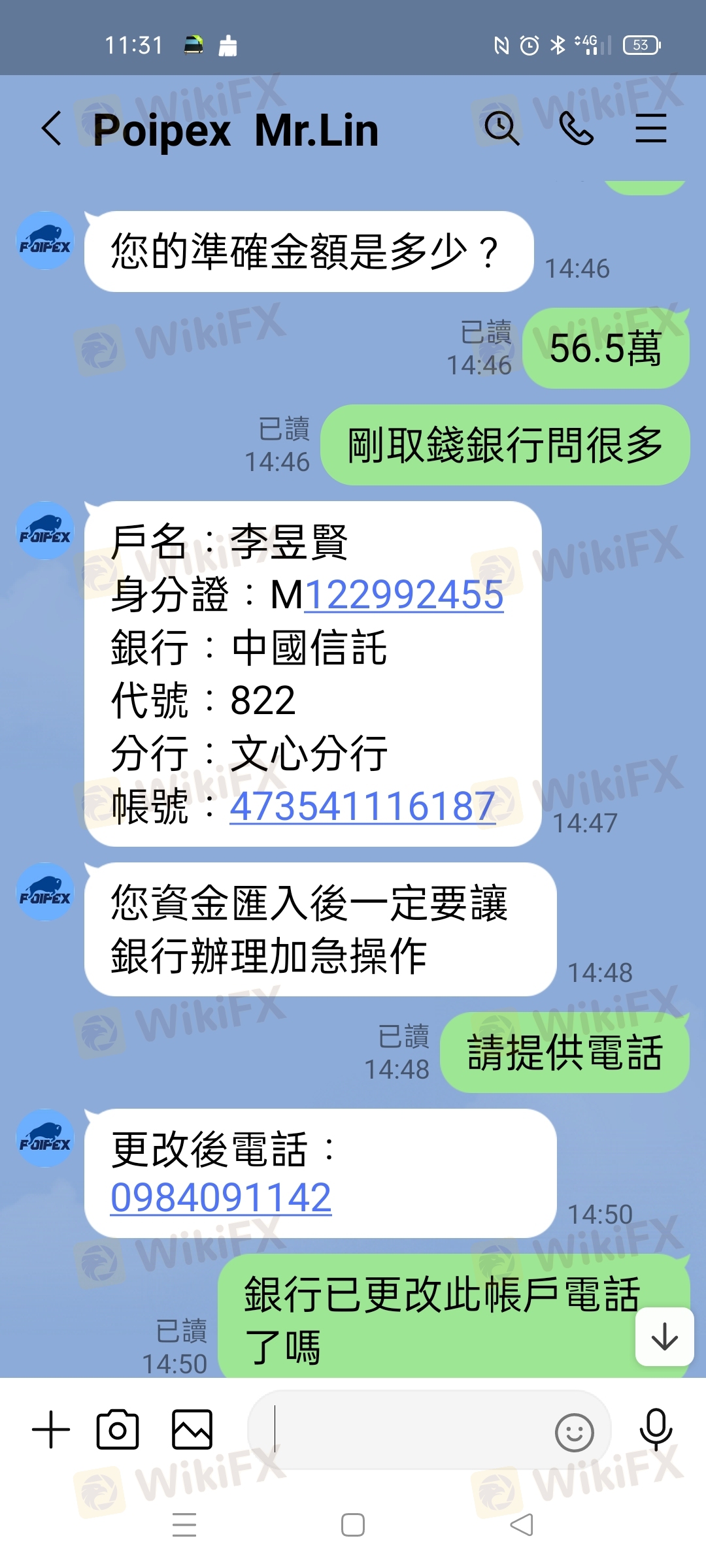The width and height of the screenshot is (706, 1568).
Task: Go to the system home screen
Action: [x=353, y=1526]
